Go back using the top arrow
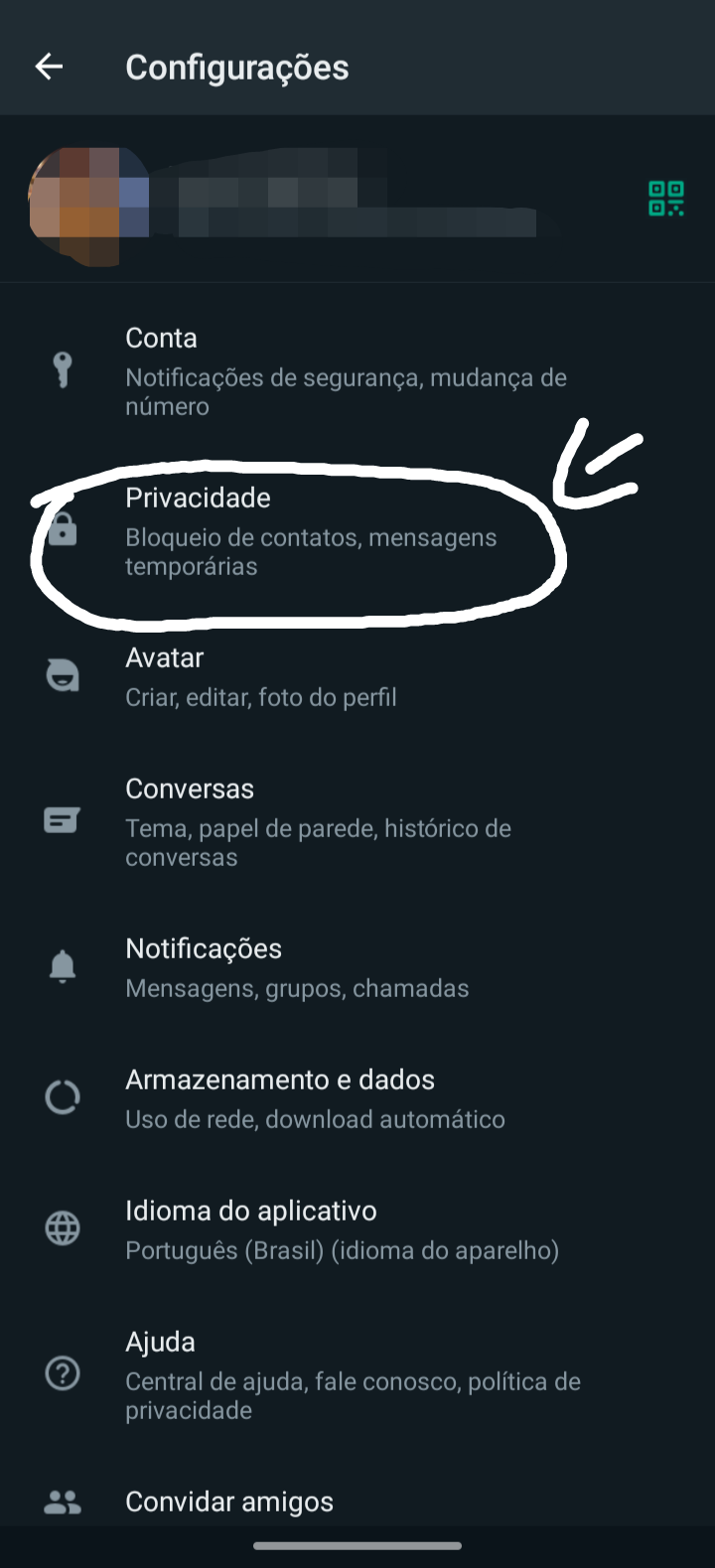The width and height of the screenshot is (715, 1568). [49, 67]
